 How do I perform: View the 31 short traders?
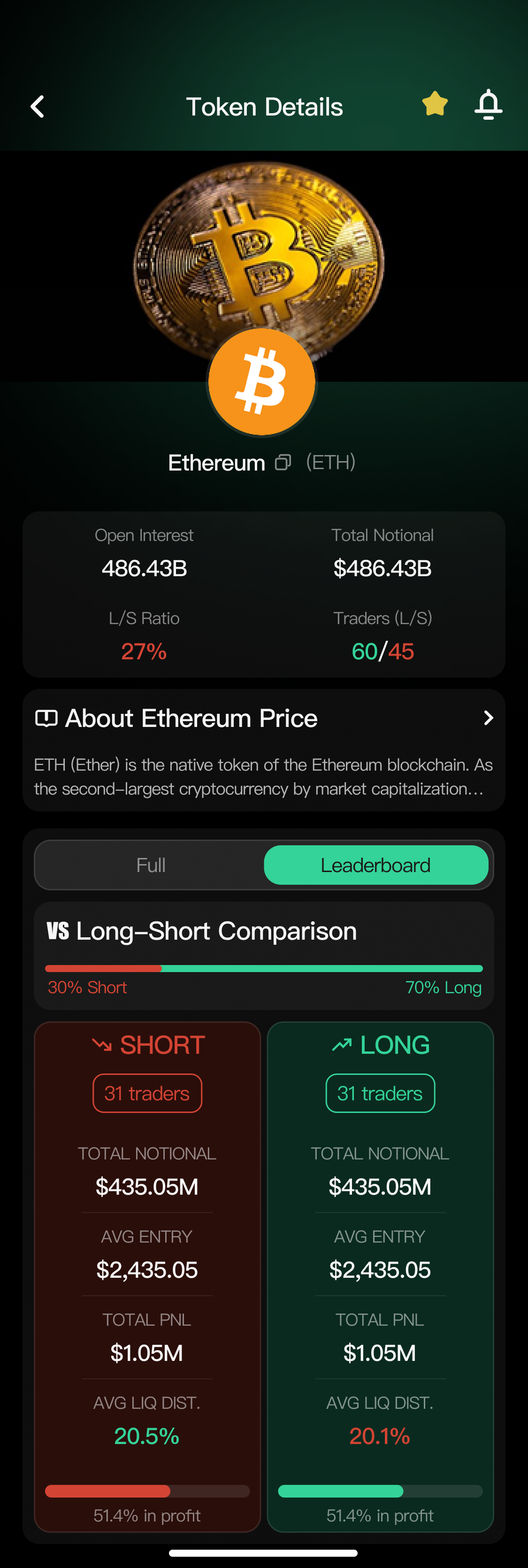point(147,1093)
